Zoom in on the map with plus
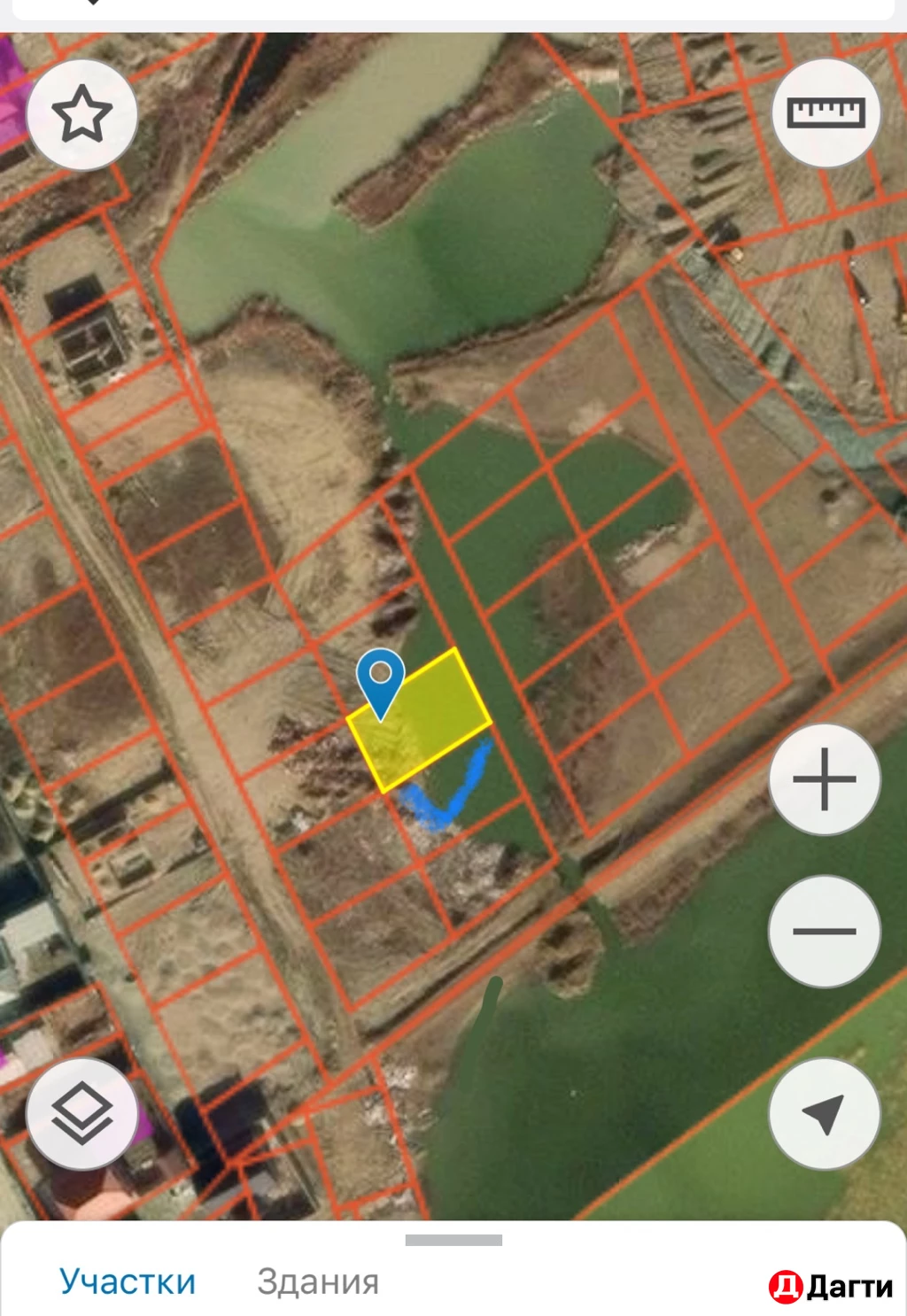Image resolution: width=907 pixels, height=1316 pixels. 825,779
